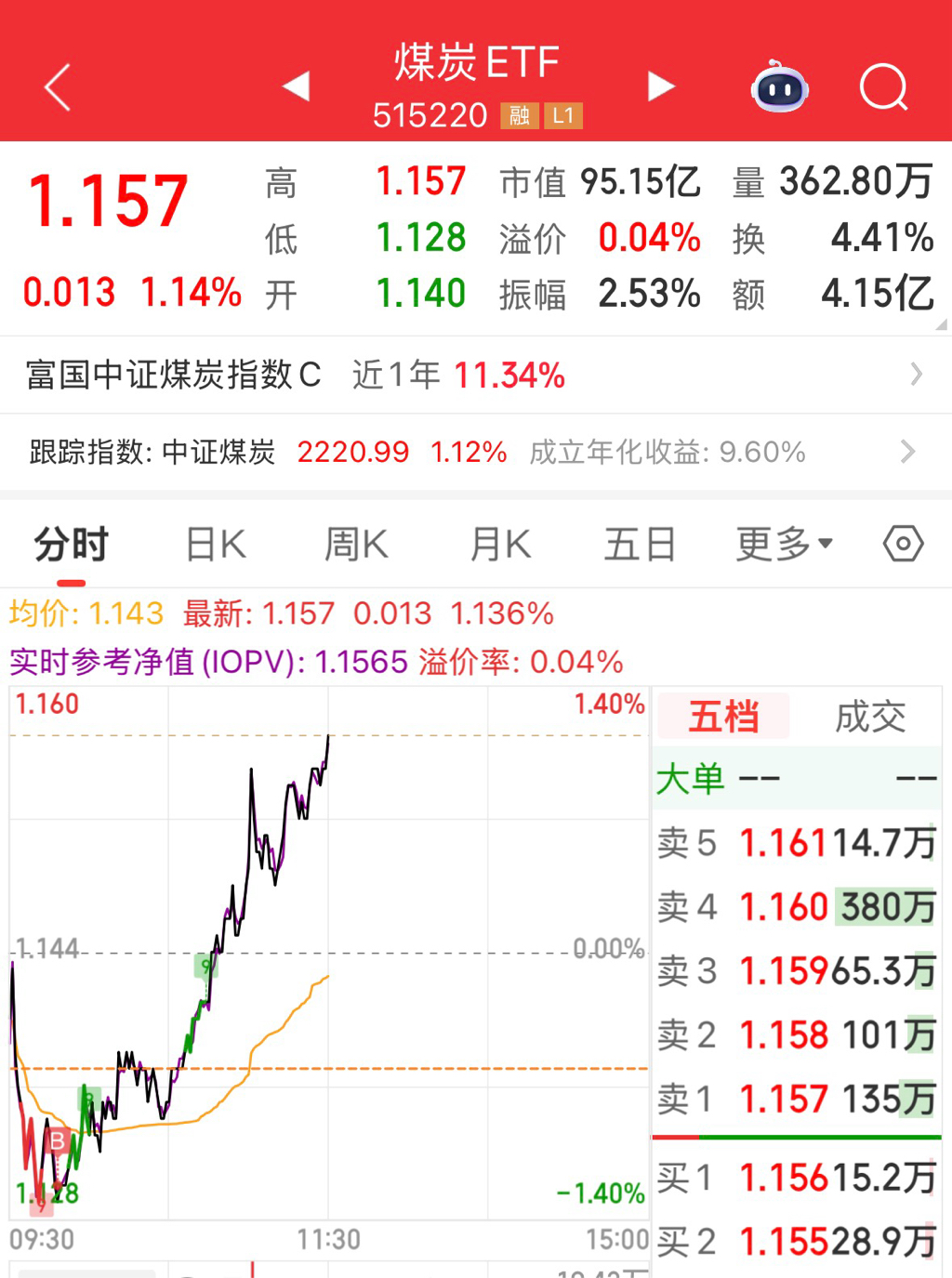Tap the 买1 price row 1.156
952x1278 pixels.
[x=797, y=1178]
